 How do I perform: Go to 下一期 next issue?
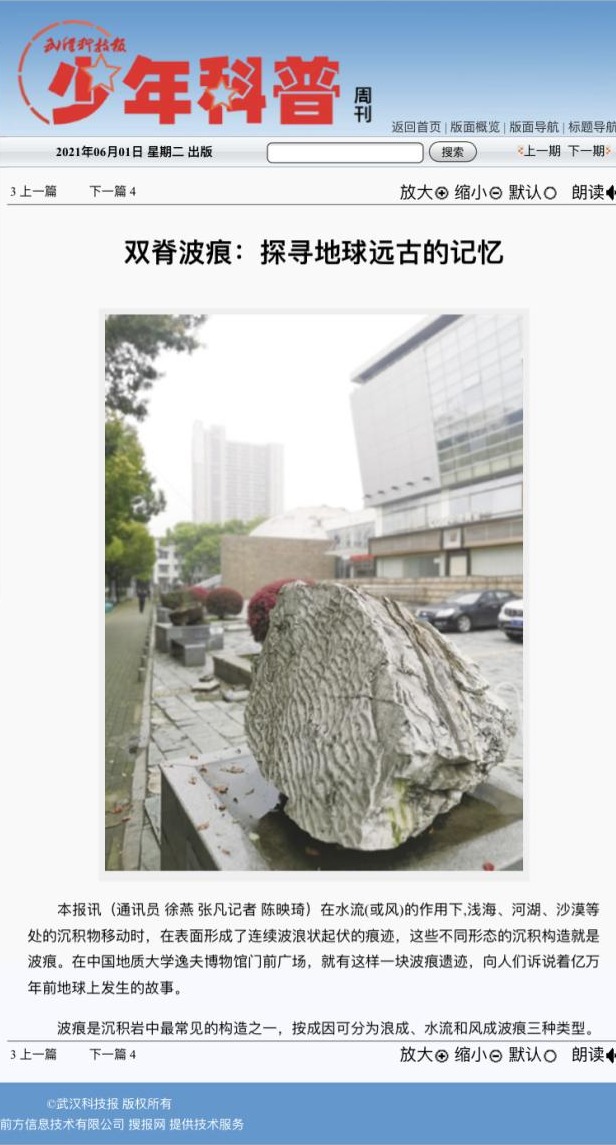click(588, 151)
